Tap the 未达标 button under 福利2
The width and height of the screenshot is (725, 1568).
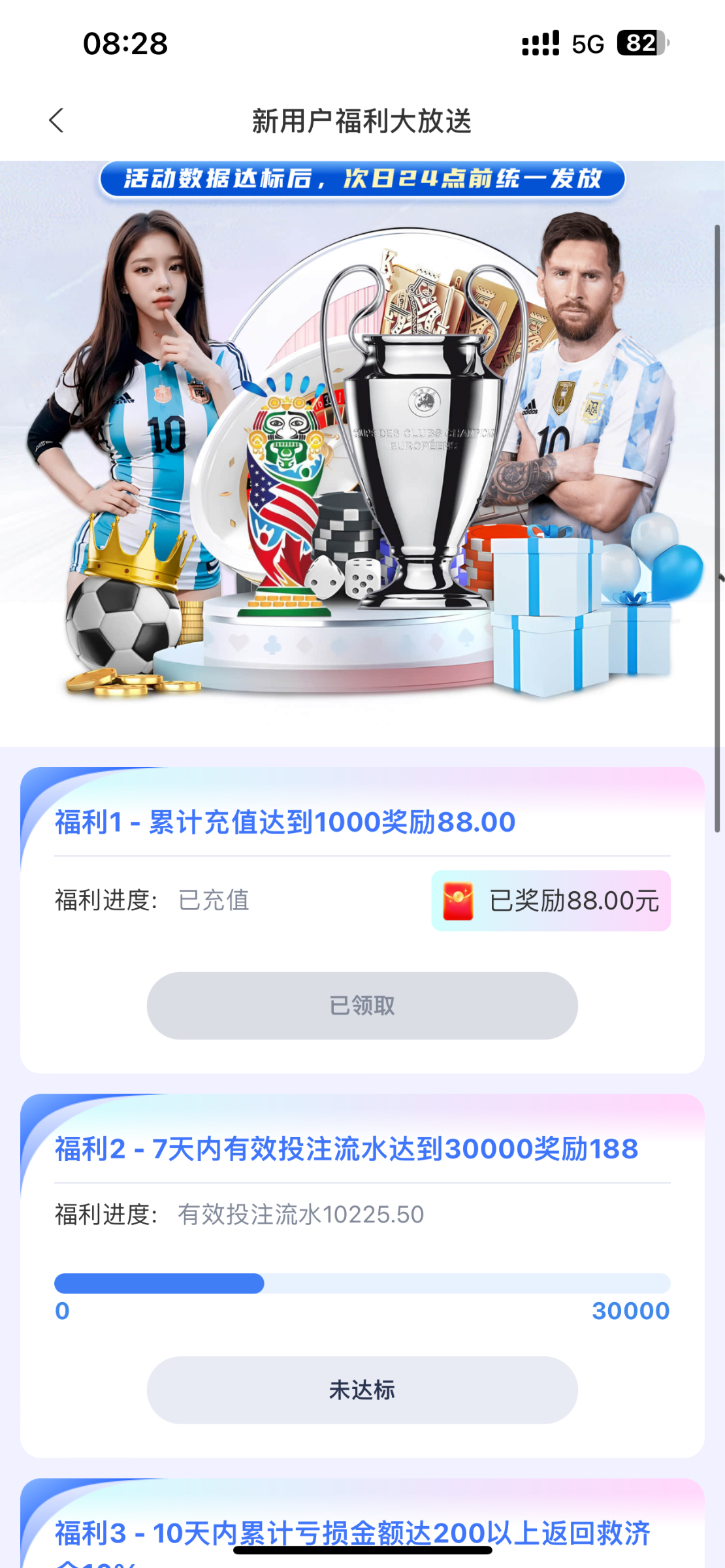[362, 1390]
